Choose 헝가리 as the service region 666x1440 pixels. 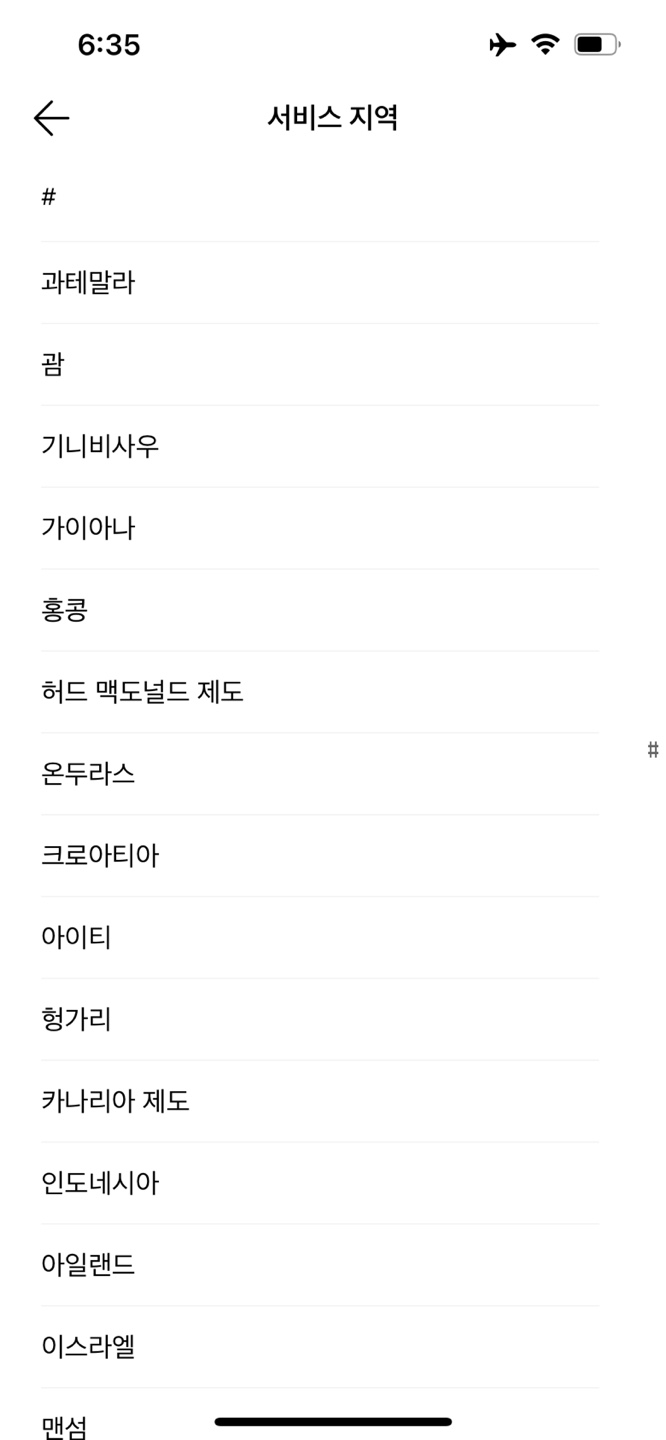[320, 1021]
